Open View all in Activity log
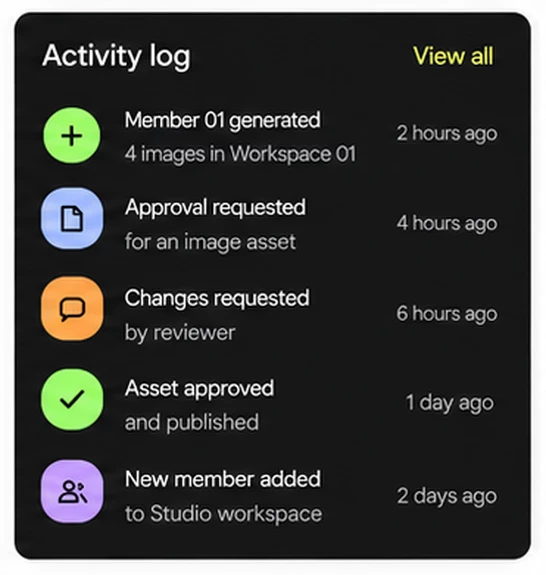The image size is (546, 575). [x=453, y=56]
